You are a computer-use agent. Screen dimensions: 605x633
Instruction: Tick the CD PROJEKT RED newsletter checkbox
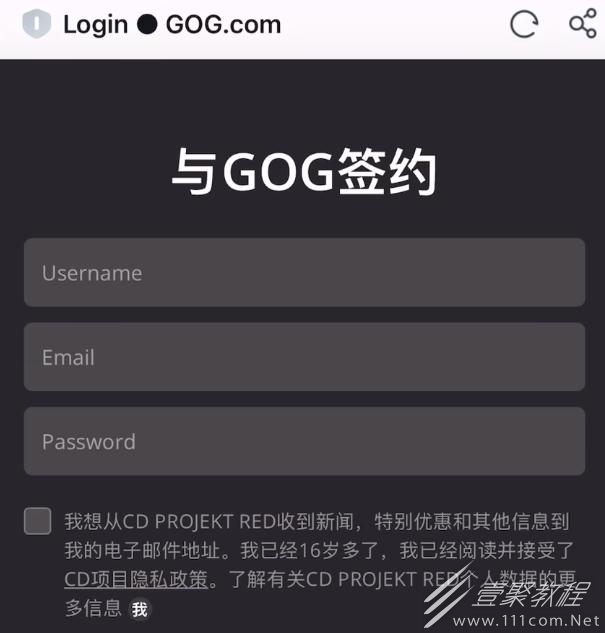tap(38, 521)
